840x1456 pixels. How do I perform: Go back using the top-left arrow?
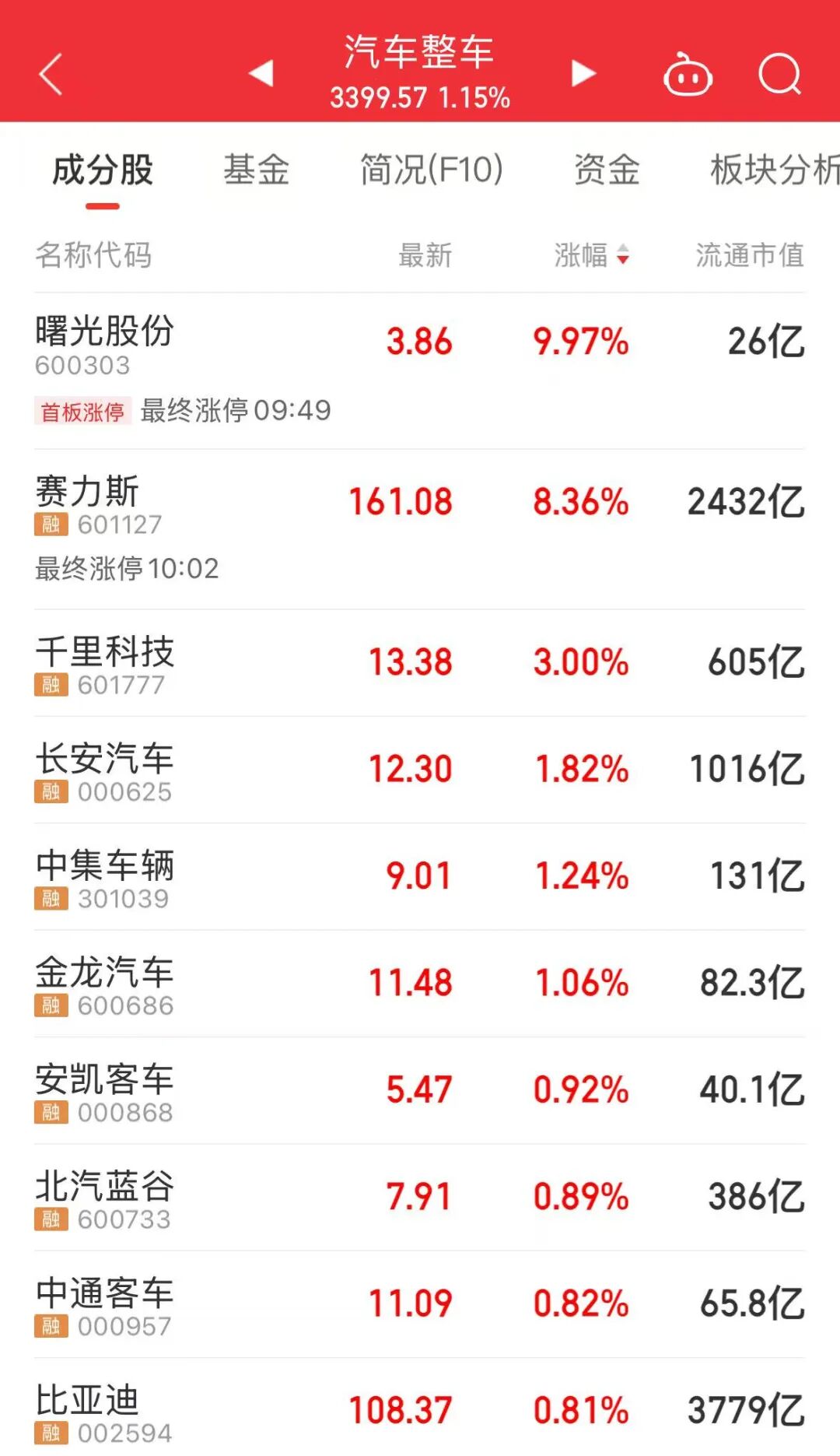tap(51, 75)
